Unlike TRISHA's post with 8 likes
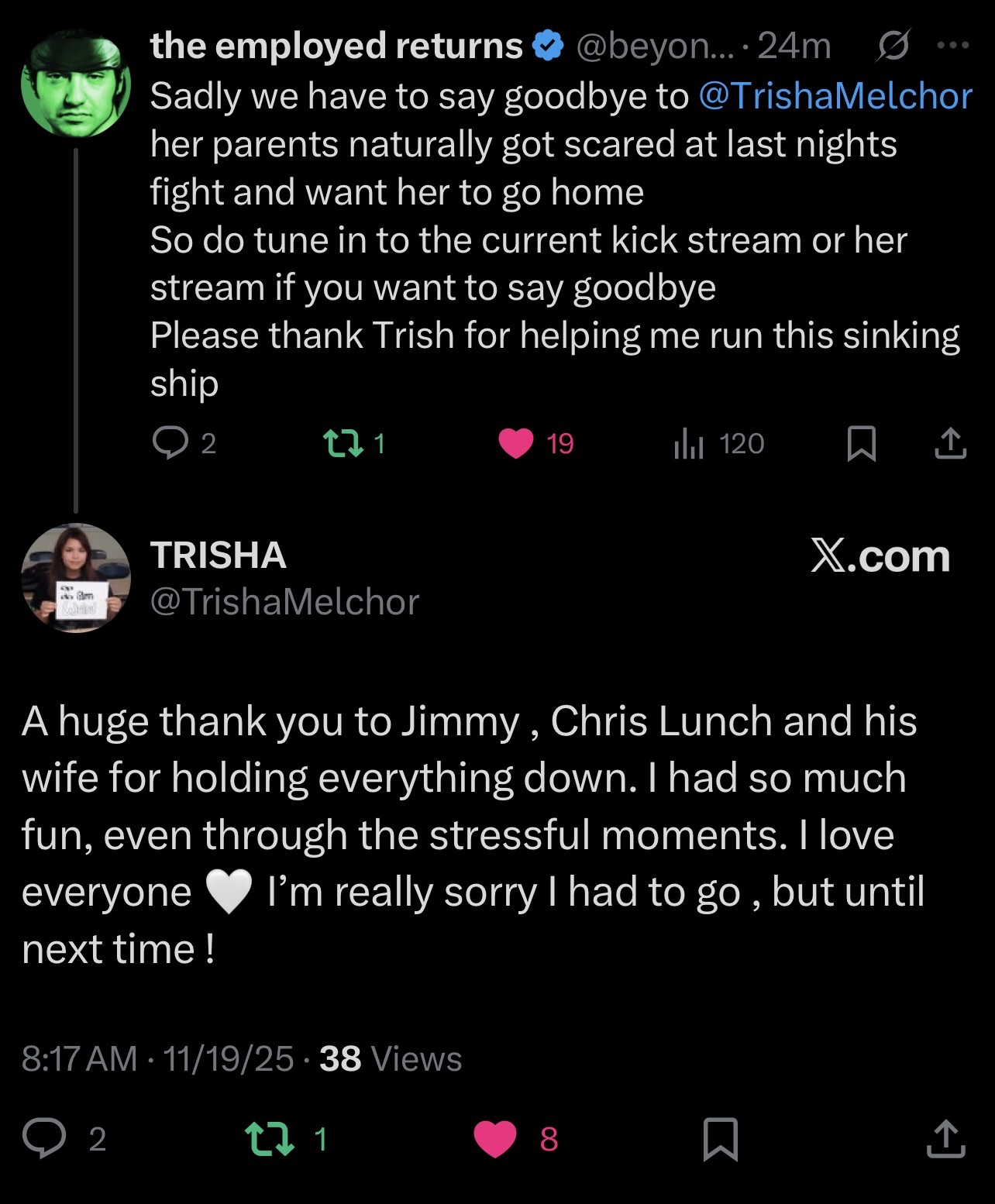The height and width of the screenshot is (1204, 995). (495, 1139)
